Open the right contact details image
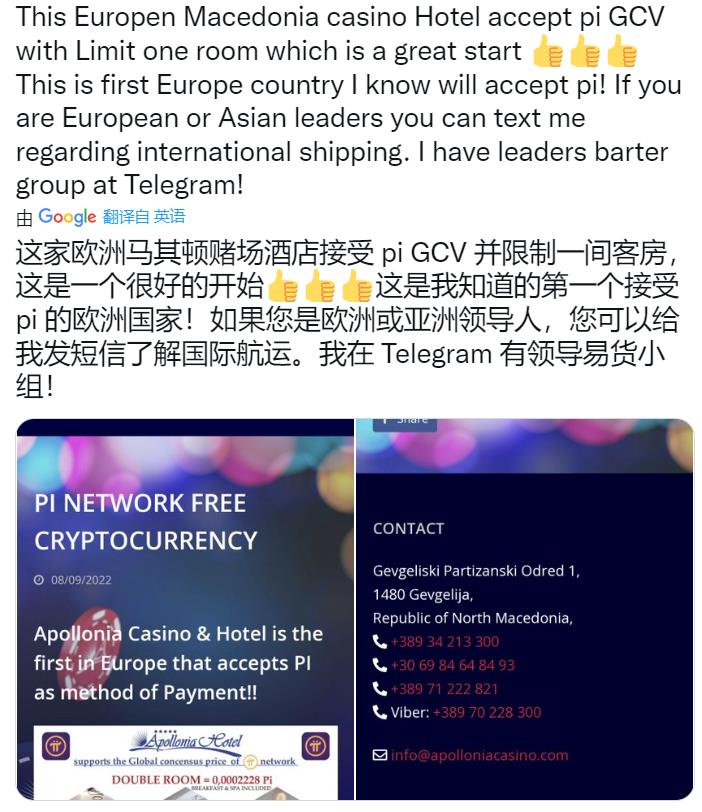702x812 pixels. (524, 608)
